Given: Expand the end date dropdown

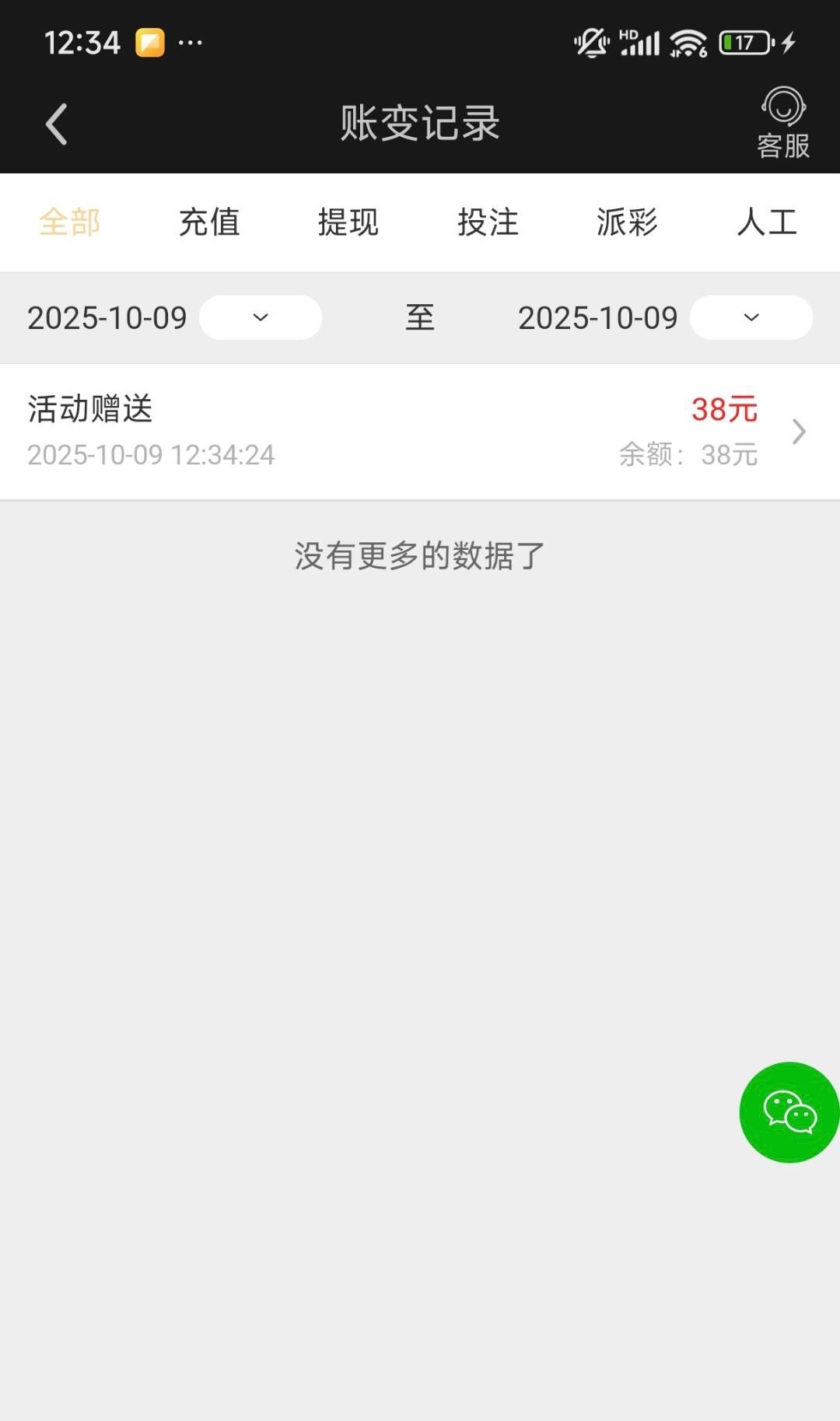Looking at the screenshot, I should coord(751,317).
